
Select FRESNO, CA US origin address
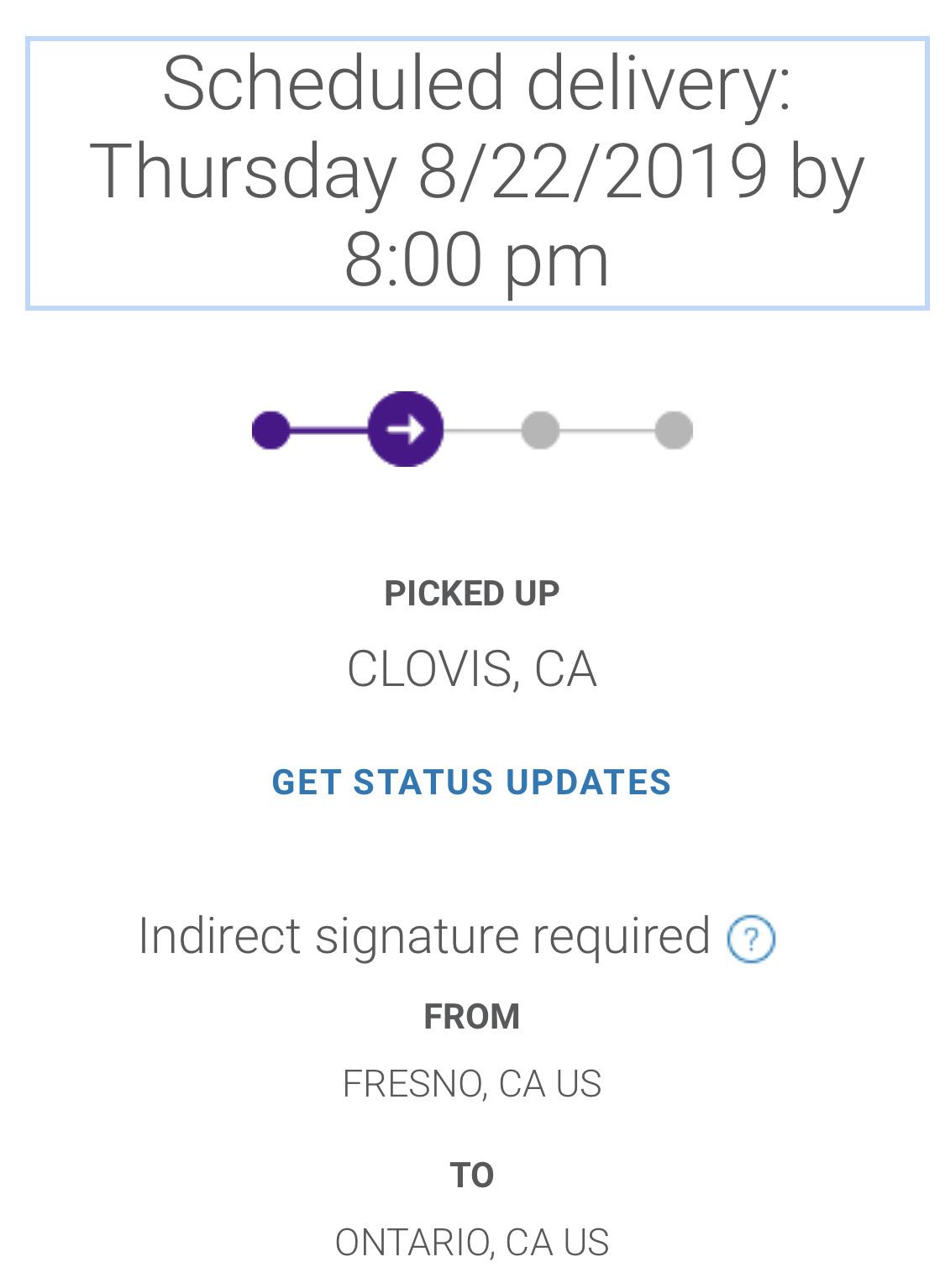[472, 1083]
